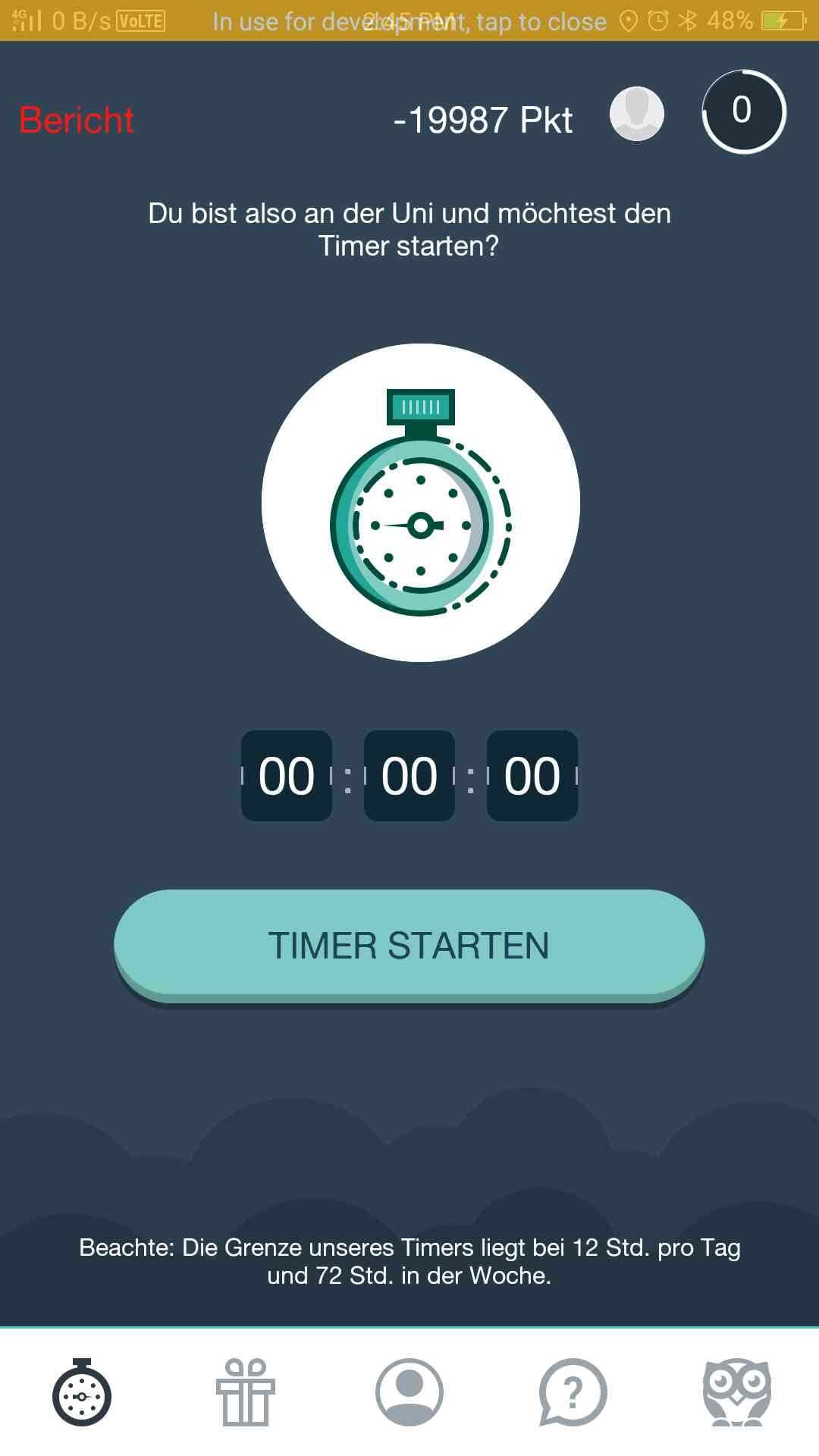Switch to the stopwatch timer tab
Image resolution: width=819 pixels, height=1456 pixels.
coord(82,1392)
